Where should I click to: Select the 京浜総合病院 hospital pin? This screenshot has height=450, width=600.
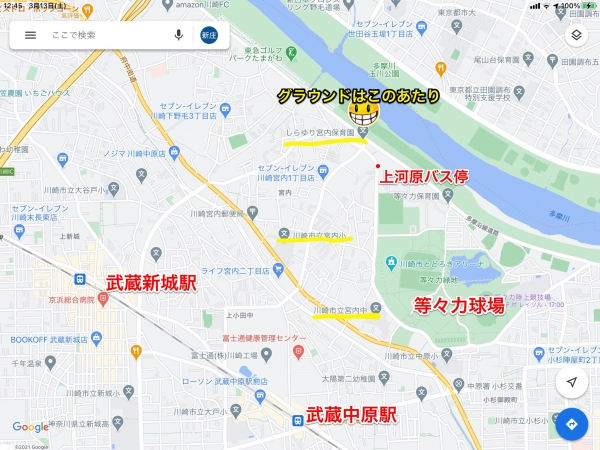coord(103,299)
